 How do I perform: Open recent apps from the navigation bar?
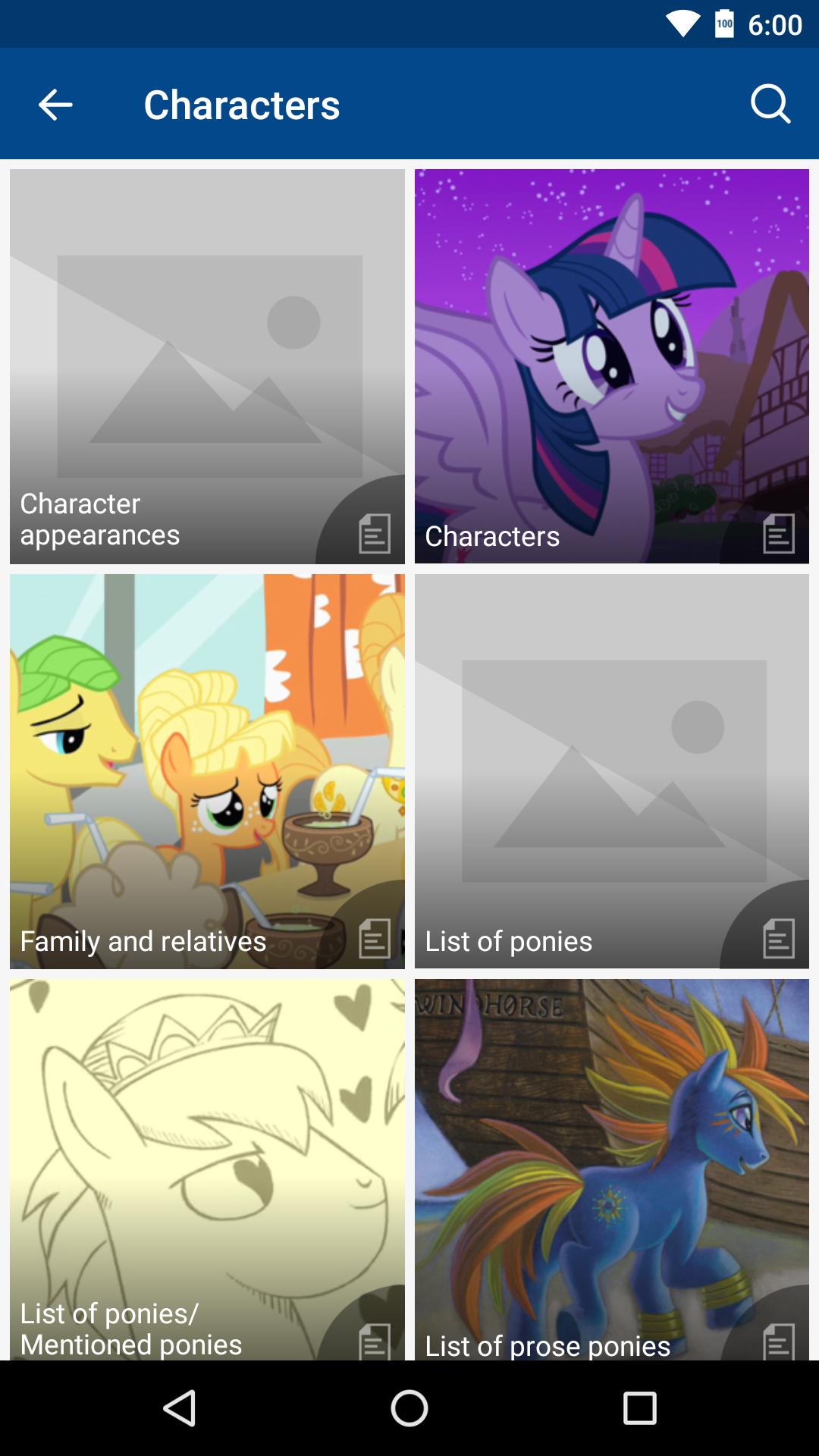coord(639,1408)
